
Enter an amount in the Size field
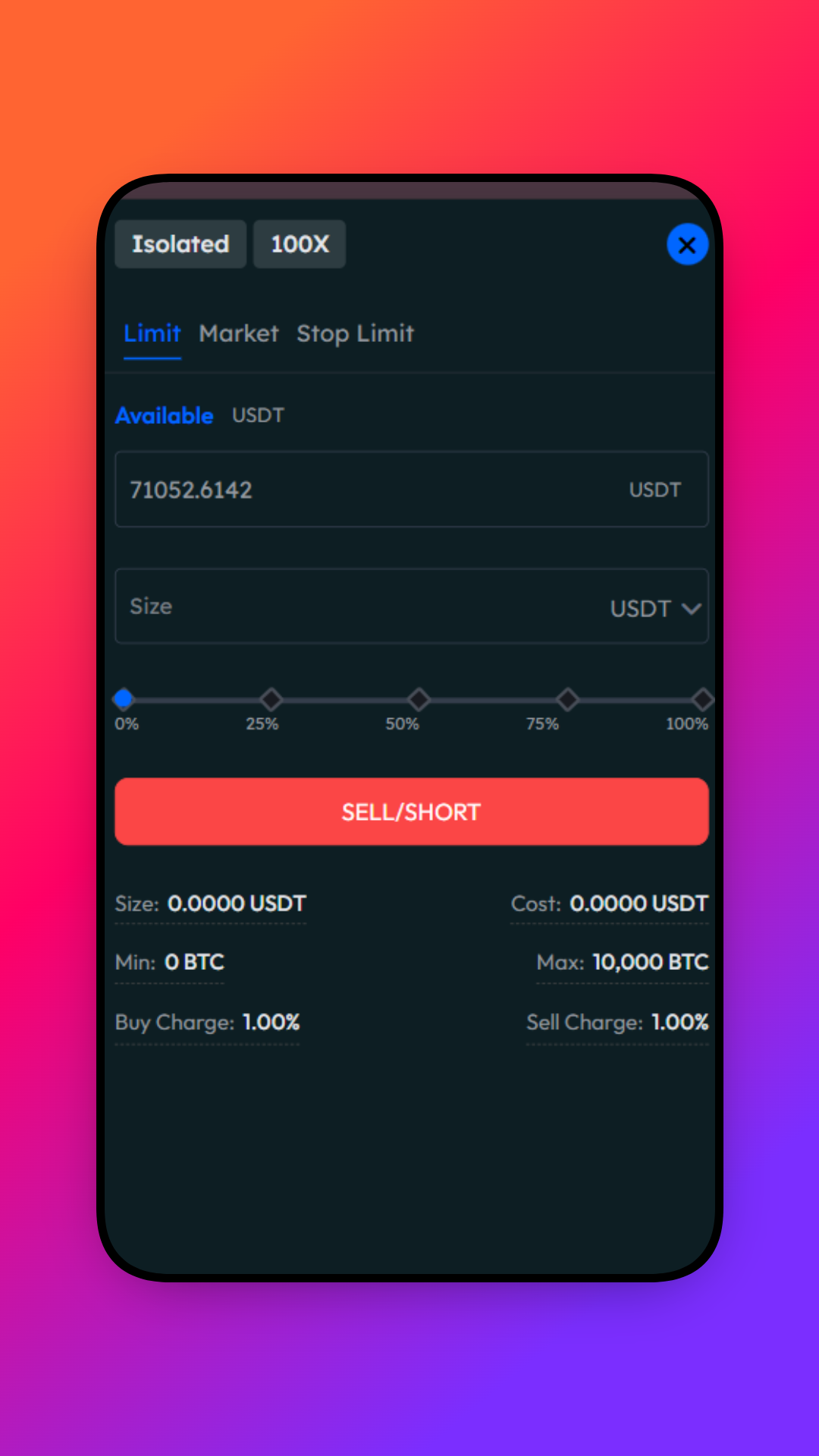349,607
